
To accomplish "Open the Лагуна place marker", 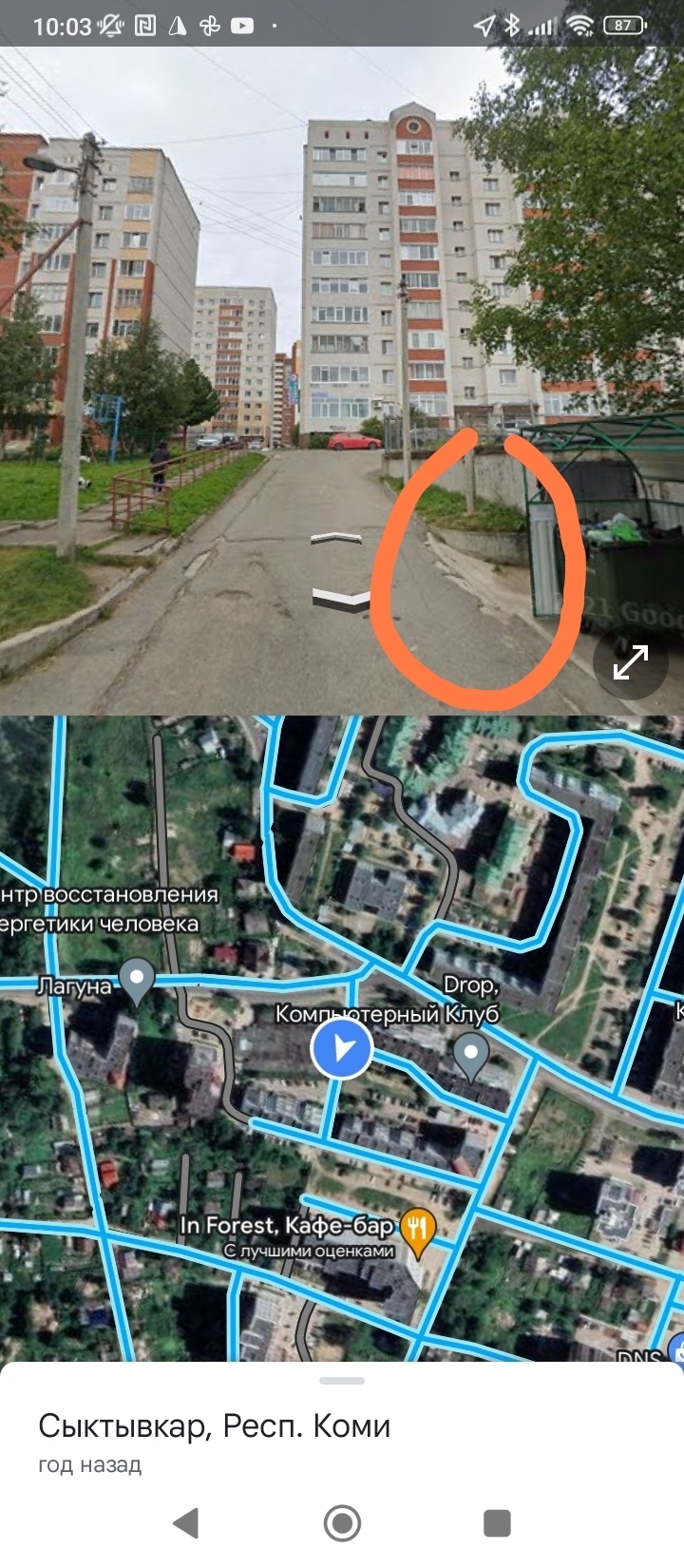I will coord(138,981).
